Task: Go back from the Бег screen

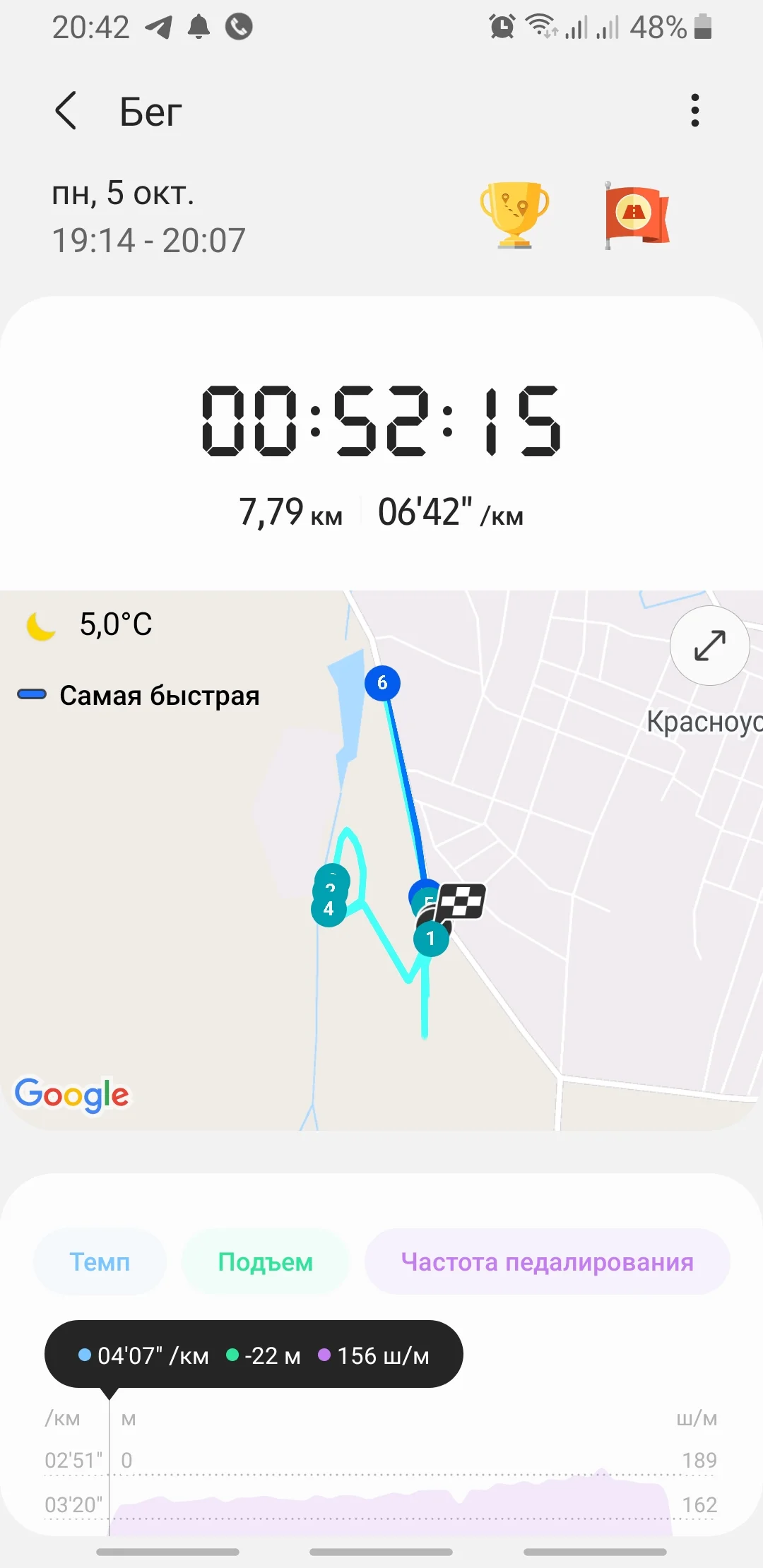Action: pos(66,111)
